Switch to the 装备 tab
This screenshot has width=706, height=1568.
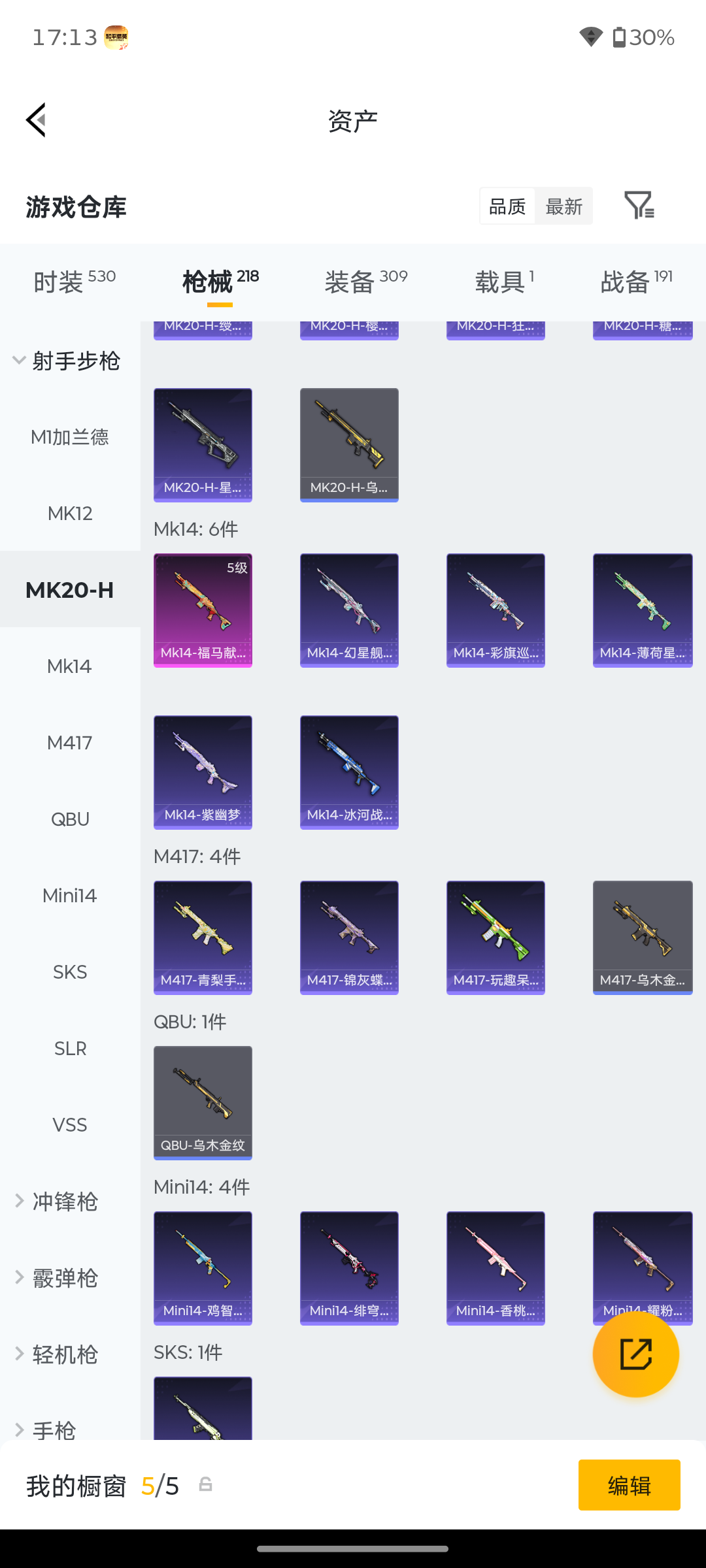tap(366, 282)
